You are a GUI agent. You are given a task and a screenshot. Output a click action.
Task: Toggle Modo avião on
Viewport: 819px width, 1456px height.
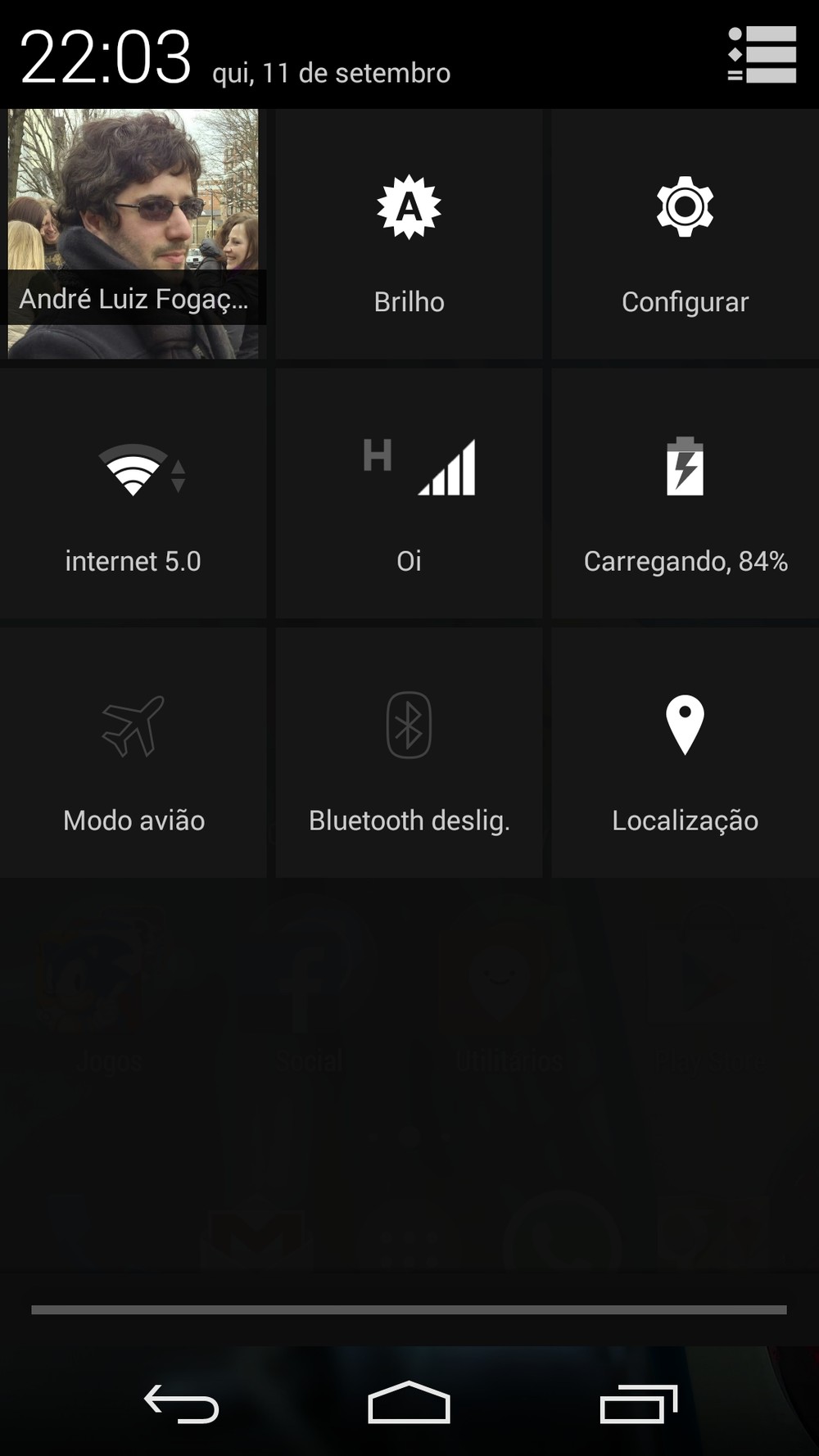133,753
